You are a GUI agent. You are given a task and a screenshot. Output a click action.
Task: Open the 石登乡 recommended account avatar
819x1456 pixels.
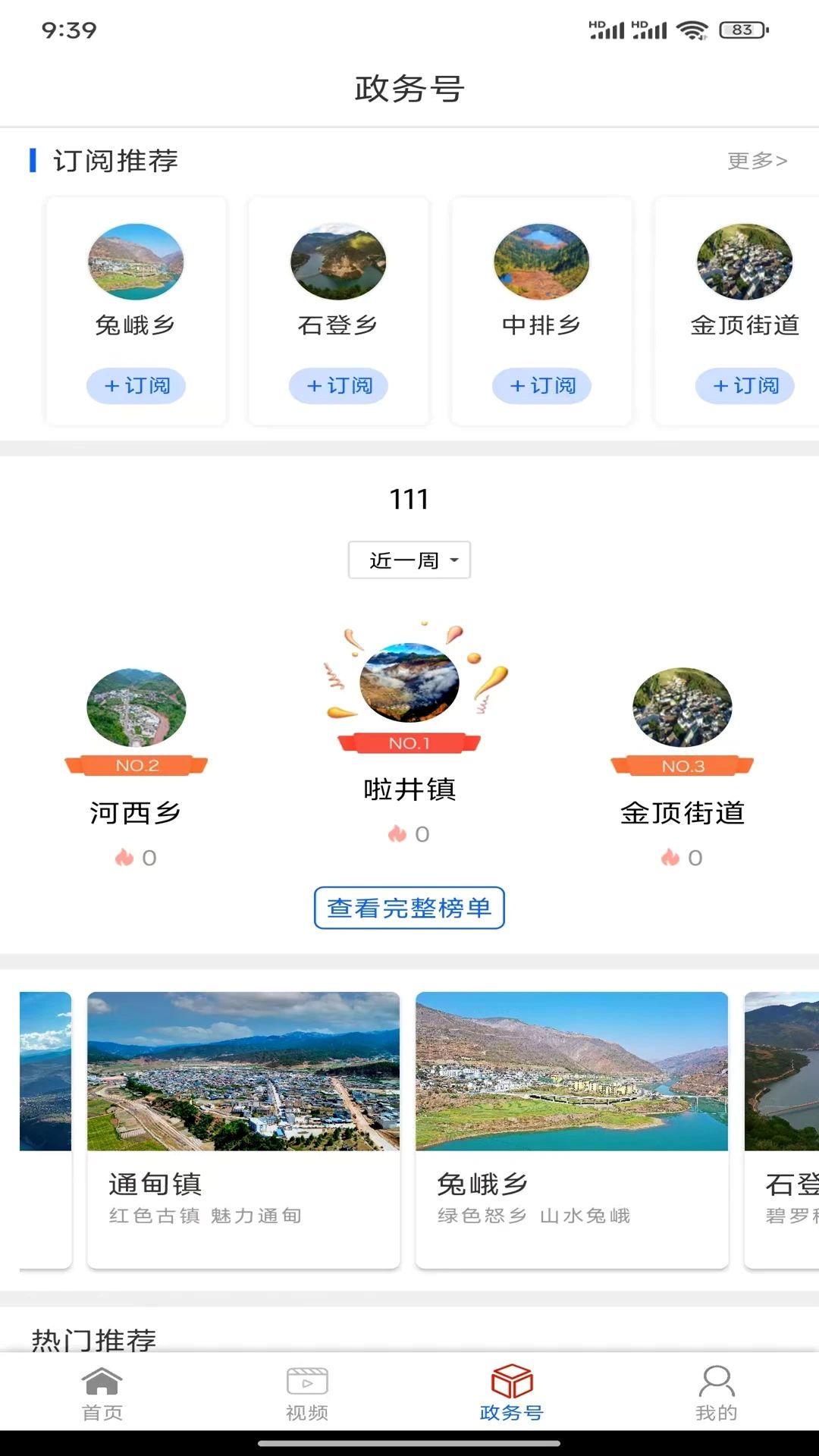(338, 262)
